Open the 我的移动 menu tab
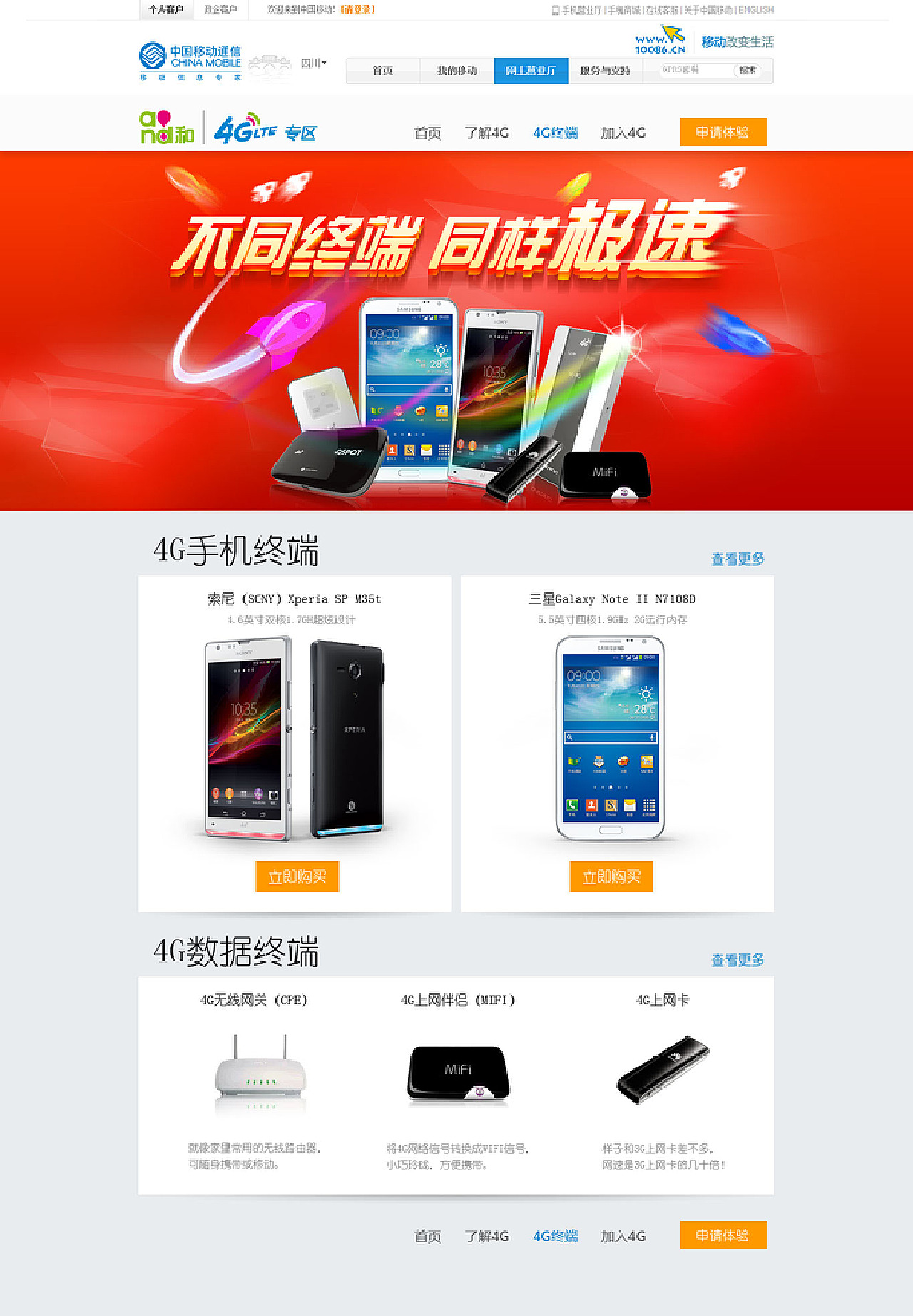The image size is (913, 1316). (x=457, y=71)
